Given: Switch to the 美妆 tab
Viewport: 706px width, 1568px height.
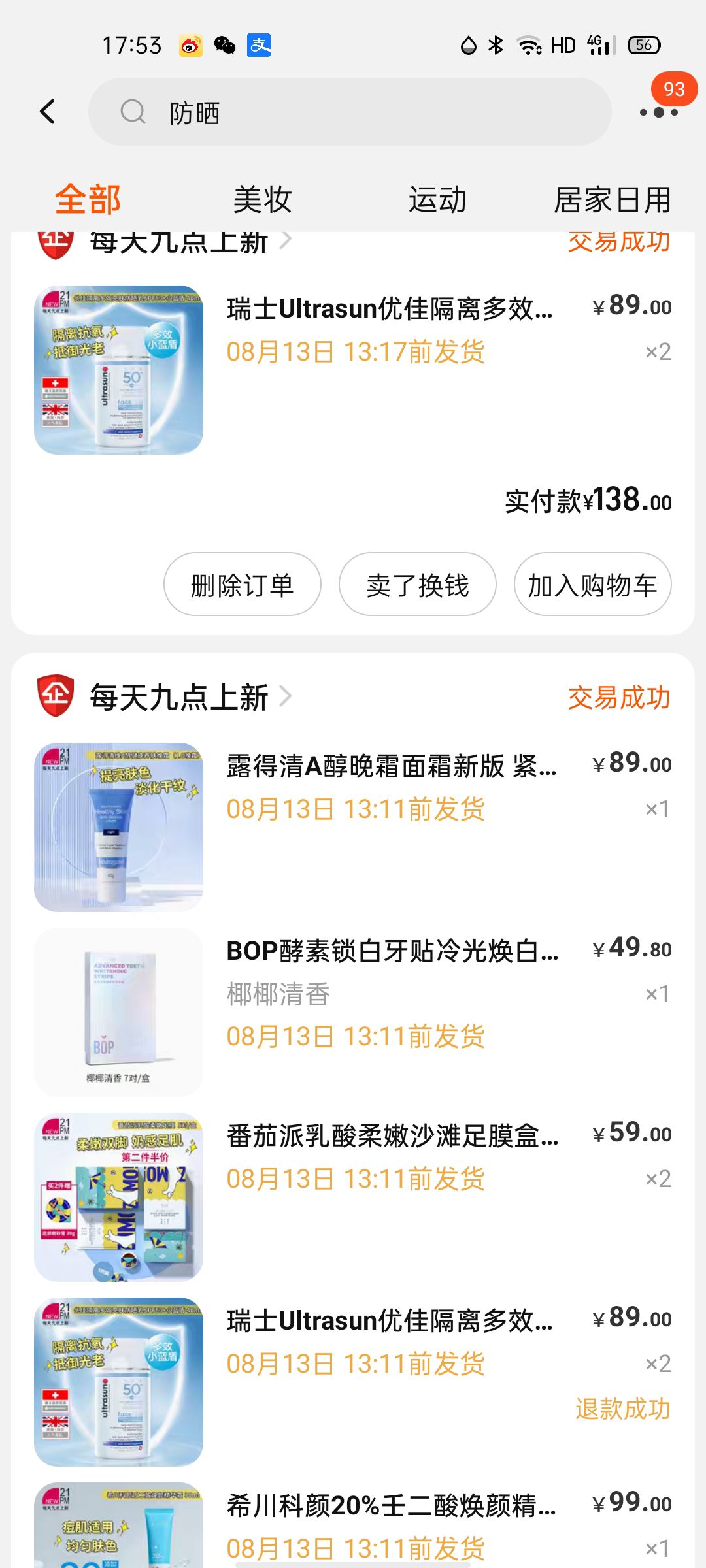Looking at the screenshot, I should (x=262, y=199).
